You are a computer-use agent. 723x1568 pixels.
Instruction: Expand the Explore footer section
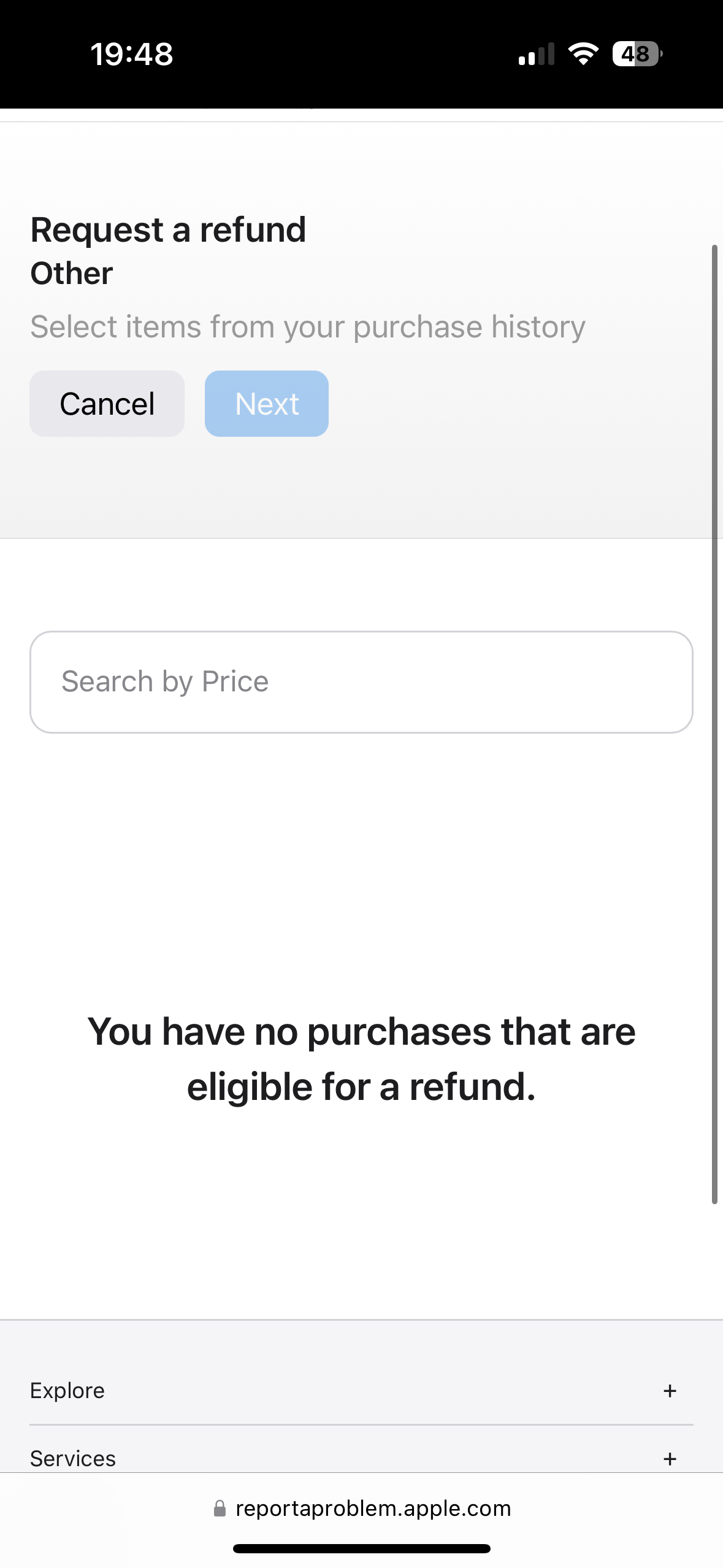[361, 1391]
